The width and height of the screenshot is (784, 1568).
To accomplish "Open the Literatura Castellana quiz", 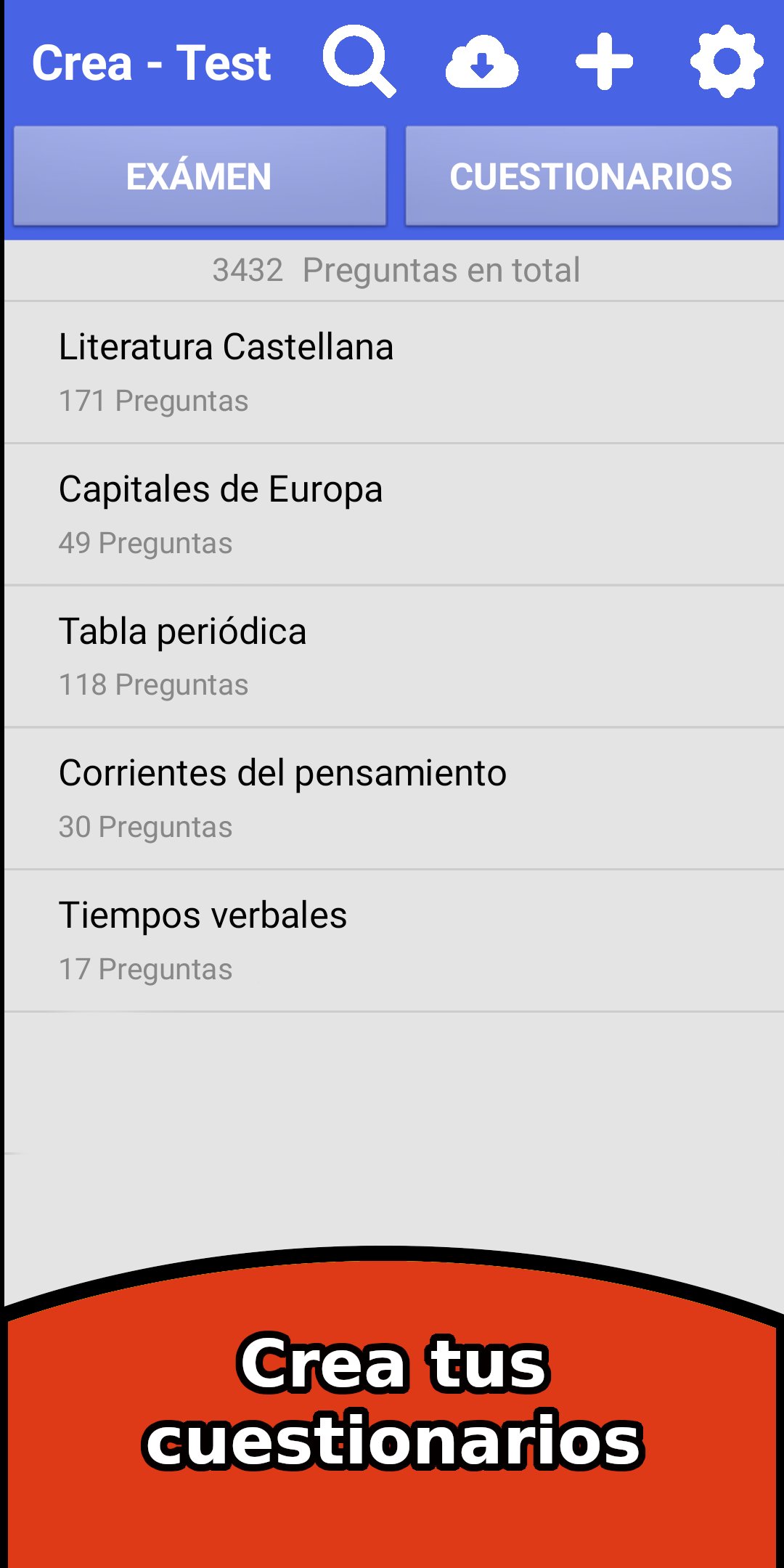I will coord(392,372).
